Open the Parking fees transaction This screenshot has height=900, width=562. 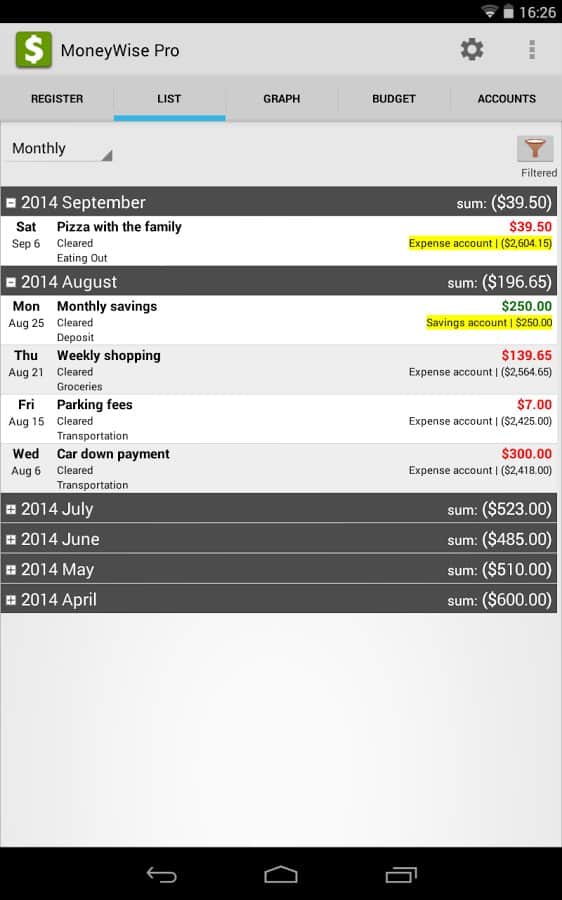(279, 419)
